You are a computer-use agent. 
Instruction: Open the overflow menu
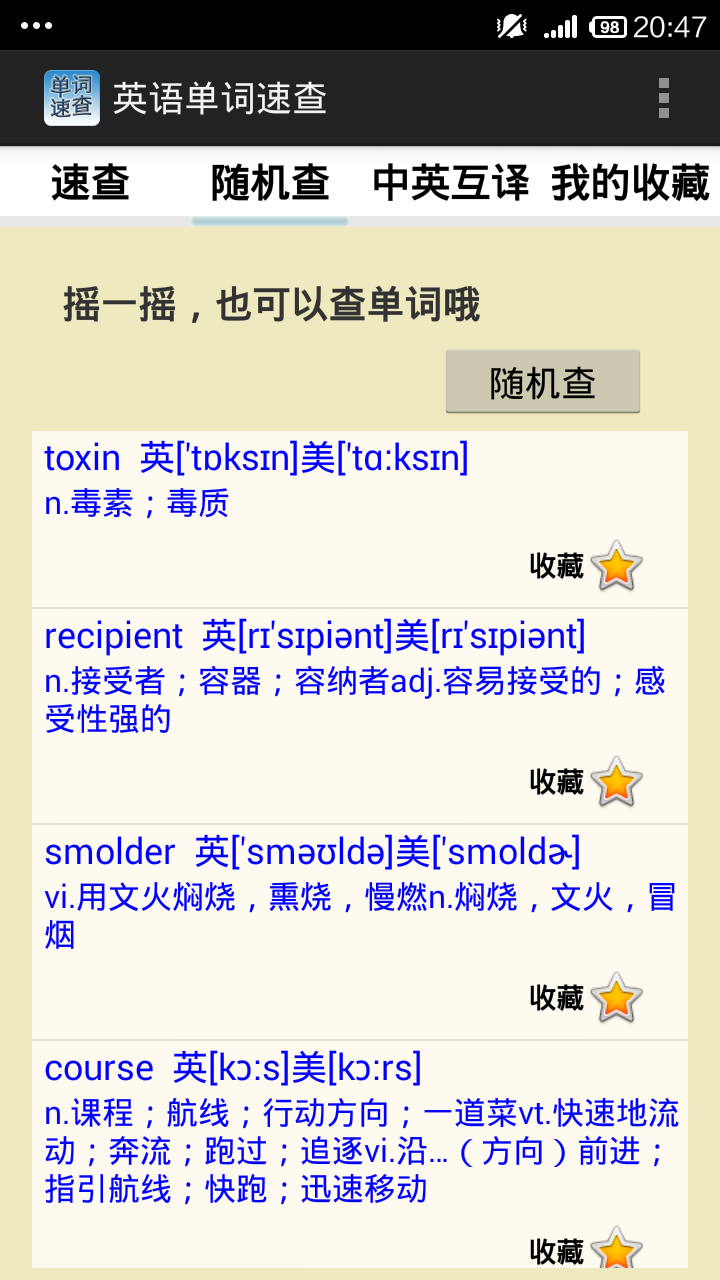tap(663, 98)
